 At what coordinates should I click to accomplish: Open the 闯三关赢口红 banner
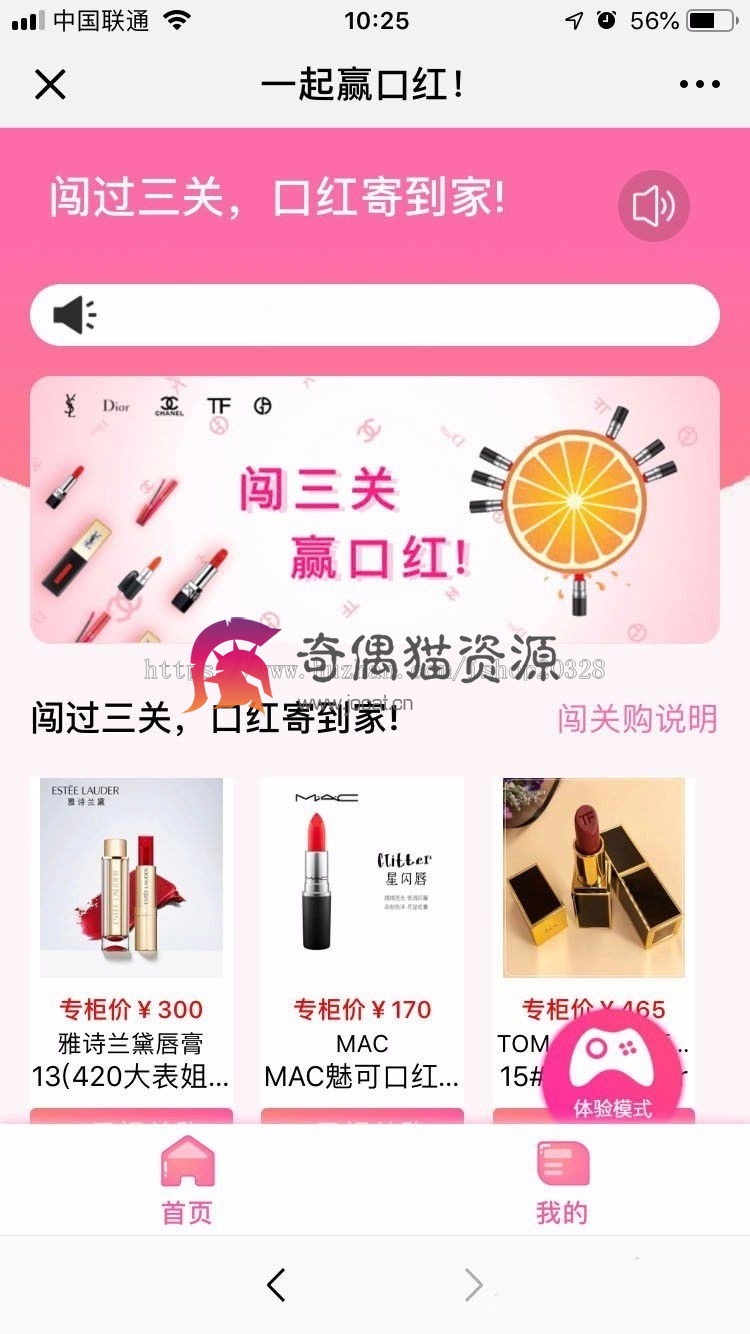pyautogui.click(x=375, y=510)
